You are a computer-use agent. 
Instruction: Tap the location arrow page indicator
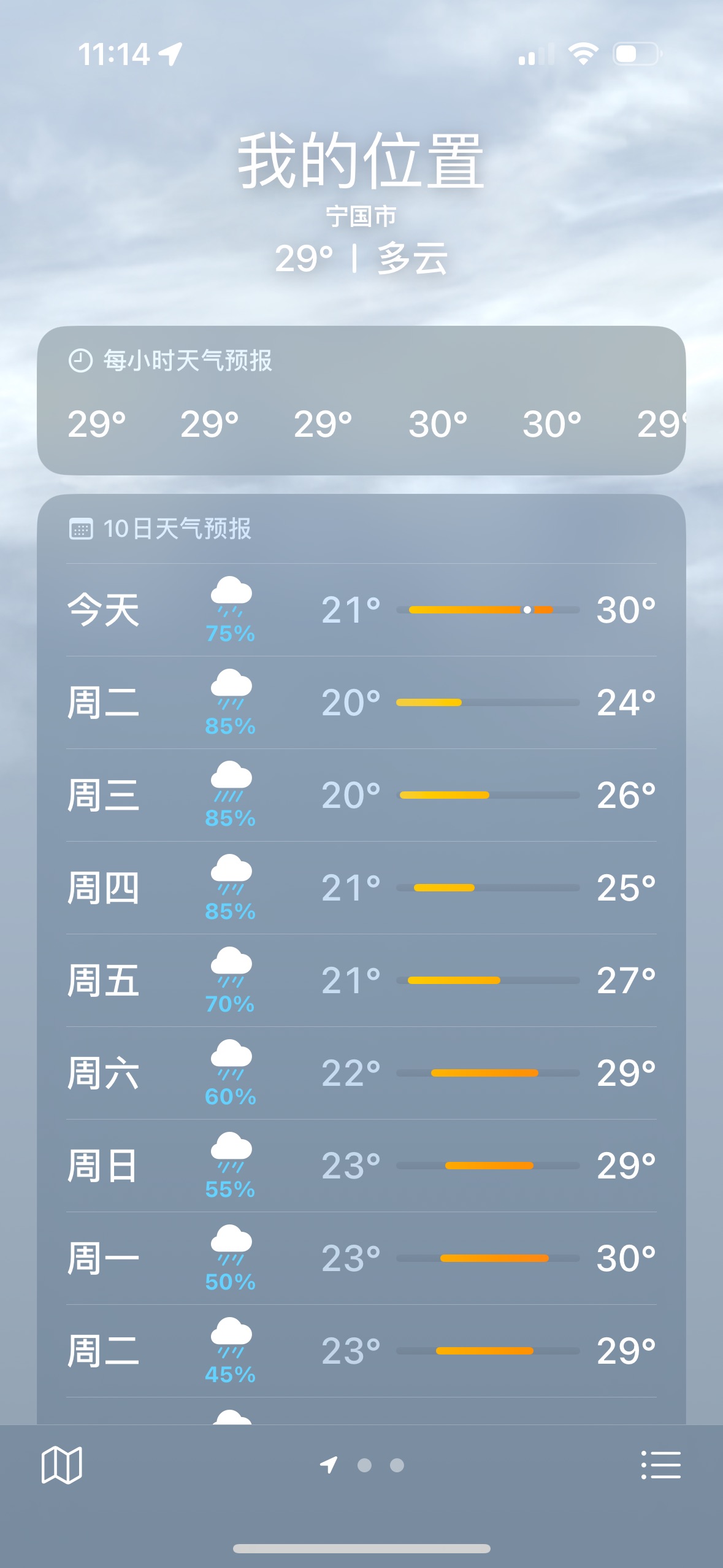pyautogui.click(x=329, y=1465)
